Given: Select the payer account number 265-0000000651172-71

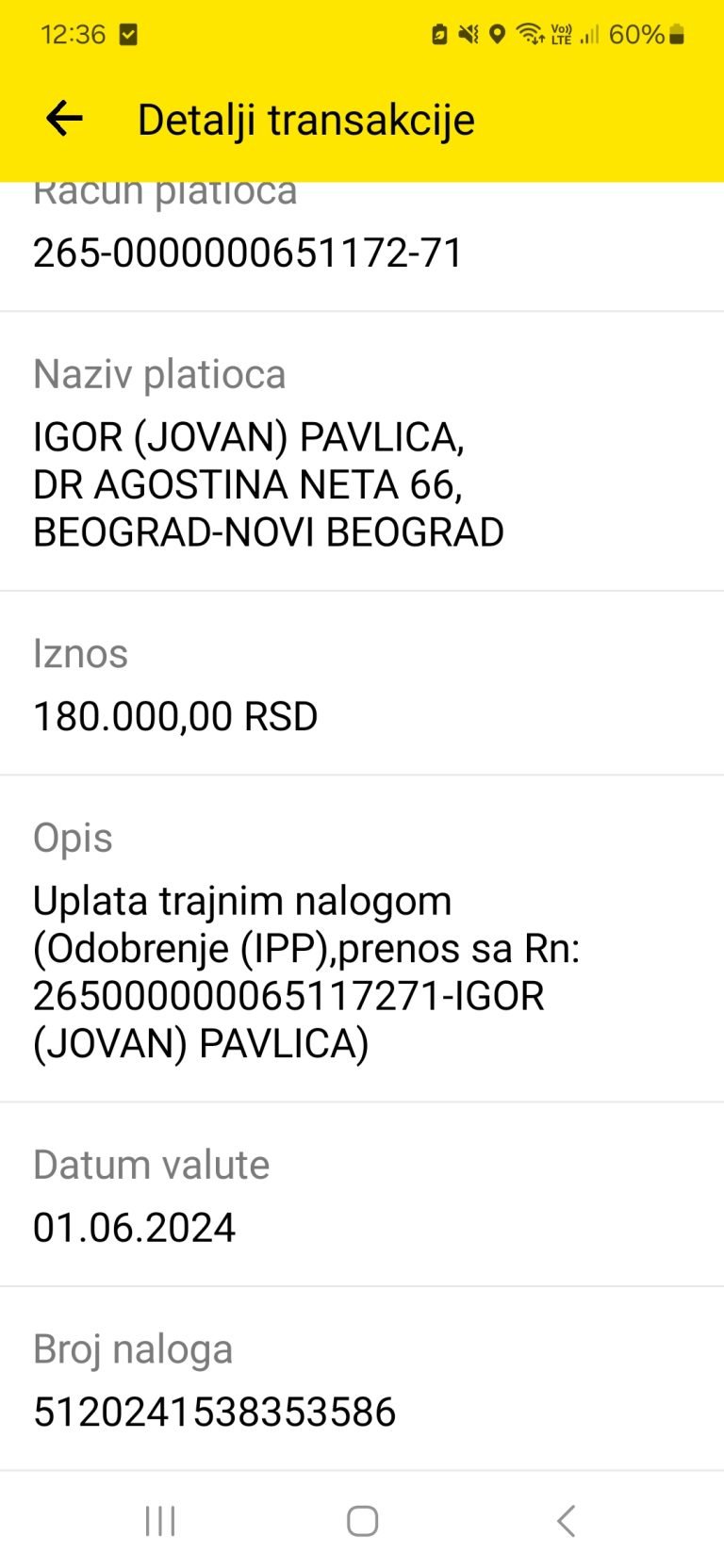Looking at the screenshot, I should click(246, 253).
